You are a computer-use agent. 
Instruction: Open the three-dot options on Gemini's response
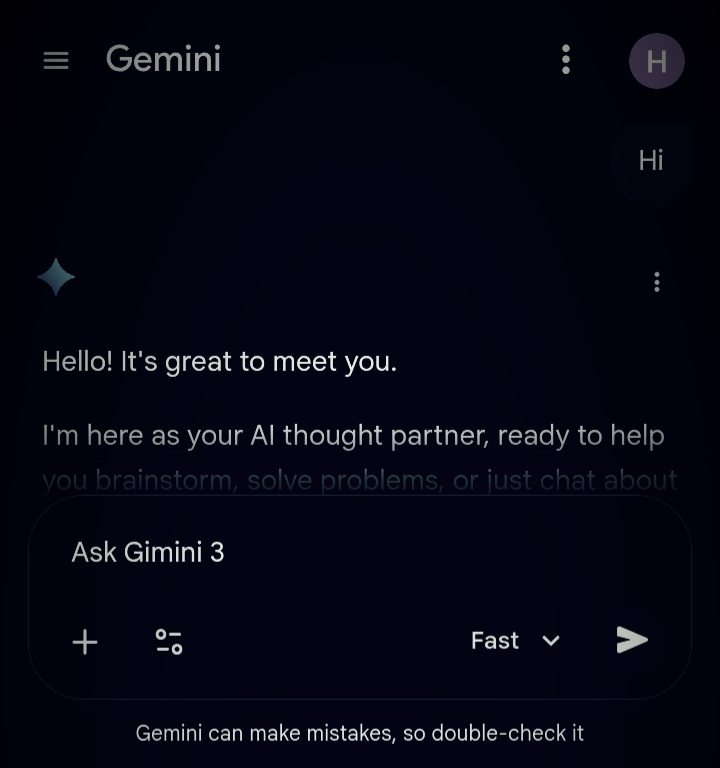(657, 282)
